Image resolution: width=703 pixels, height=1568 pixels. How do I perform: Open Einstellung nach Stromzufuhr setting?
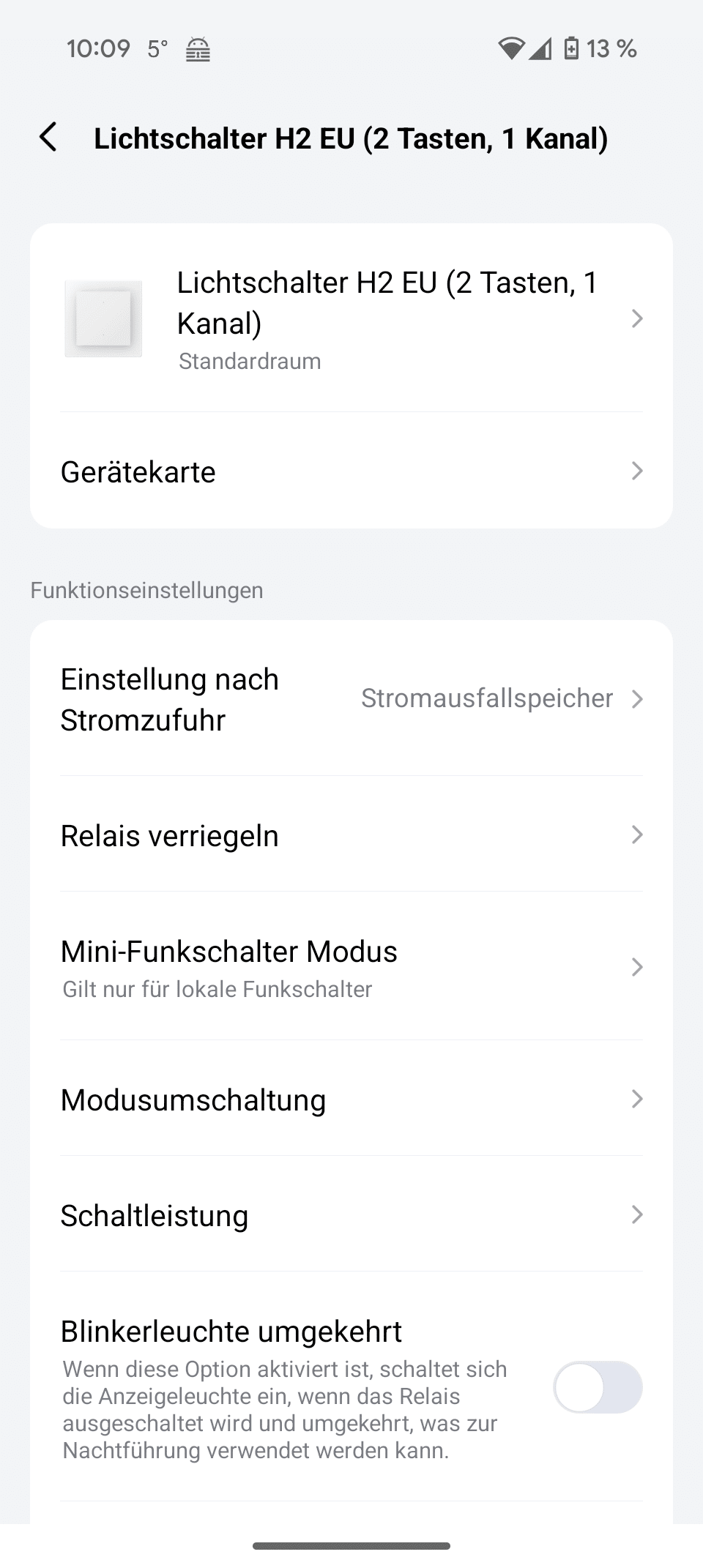coord(351,700)
